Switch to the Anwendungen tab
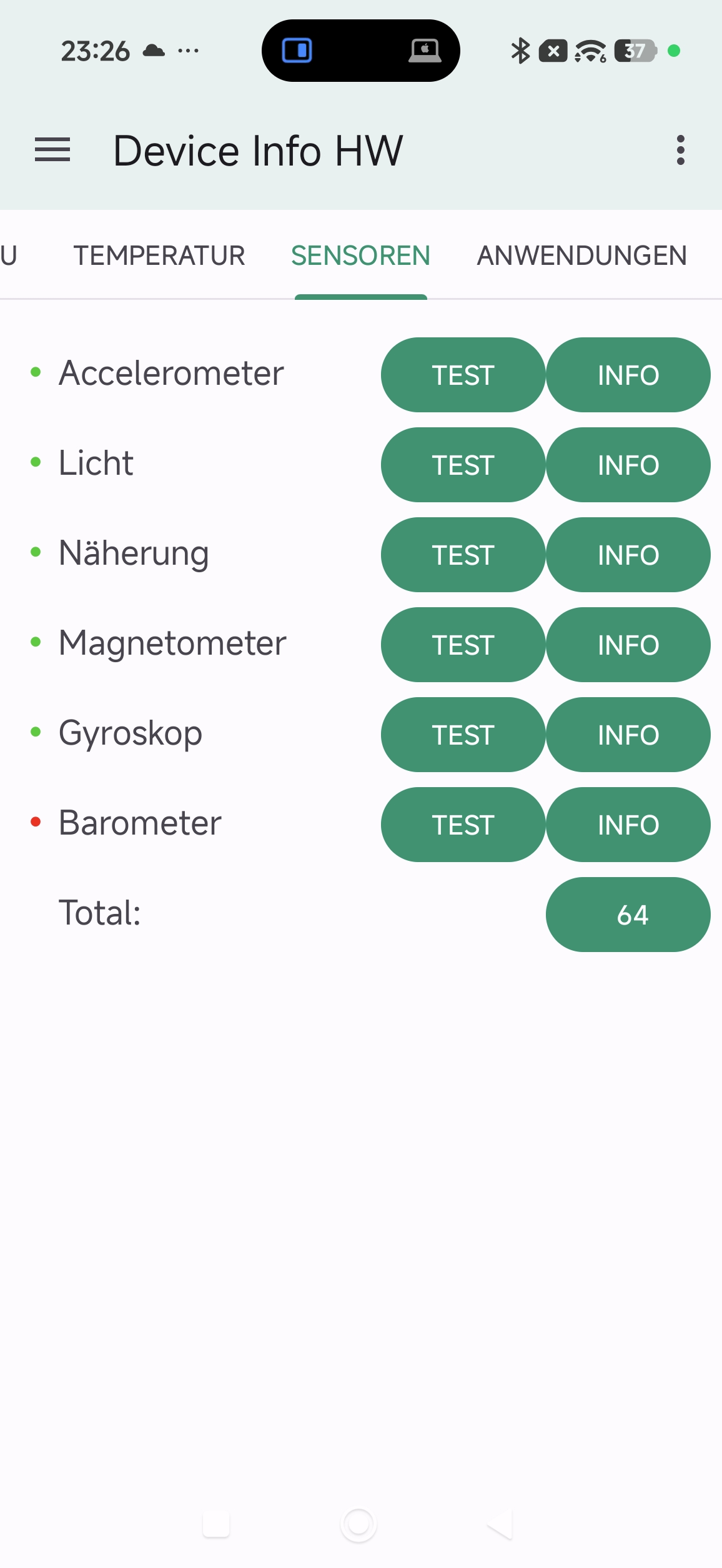This screenshot has width=722, height=1568. [x=581, y=256]
